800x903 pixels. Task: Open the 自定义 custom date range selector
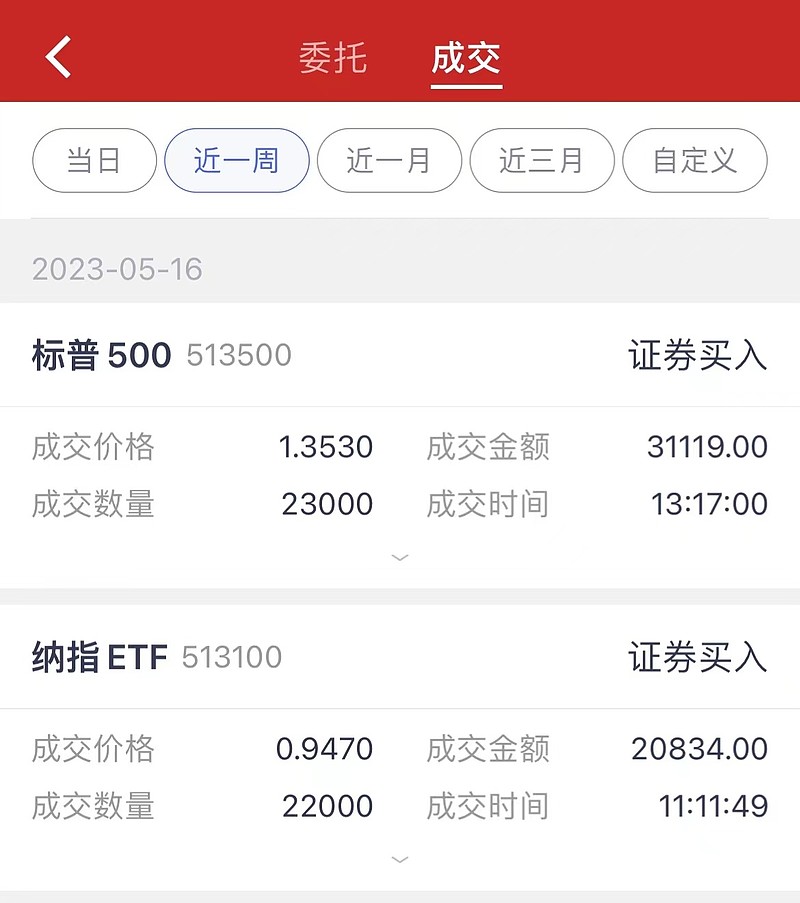click(694, 160)
